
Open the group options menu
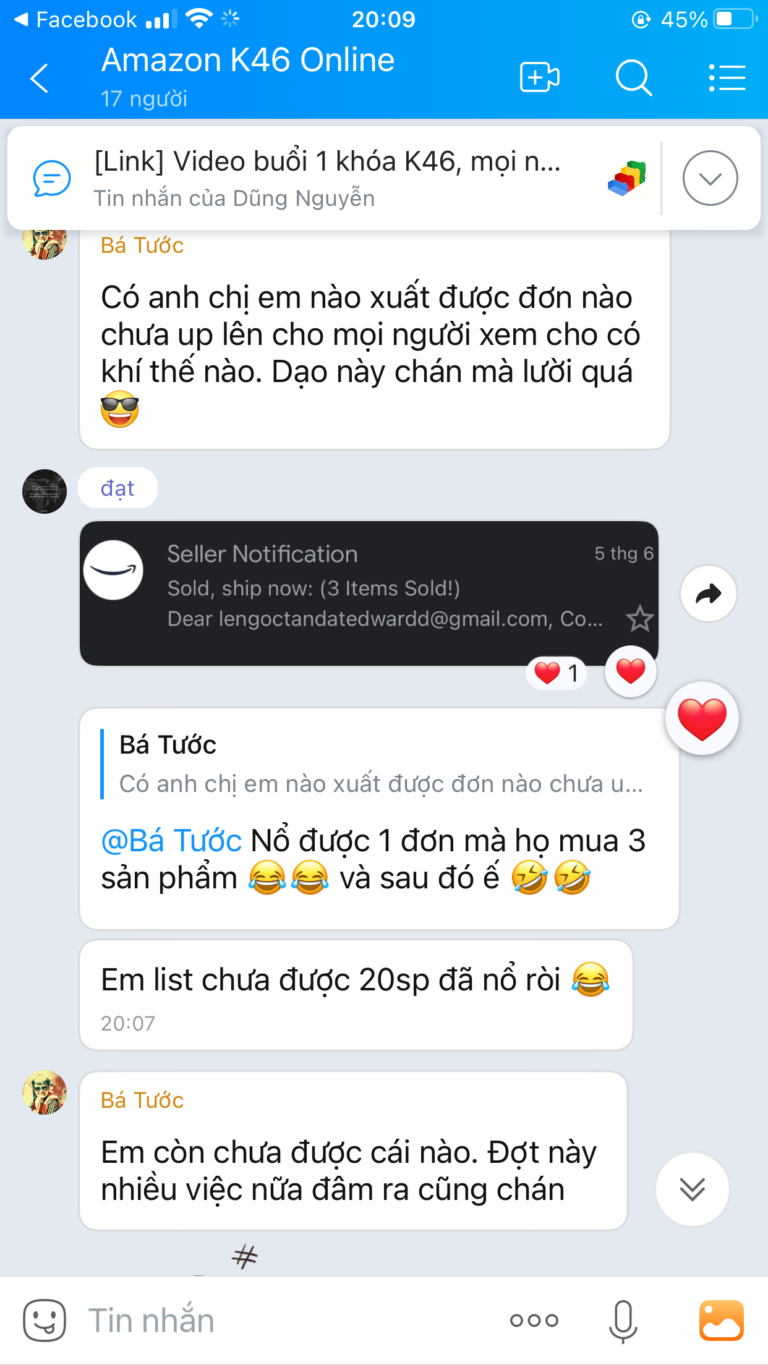click(x=727, y=78)
